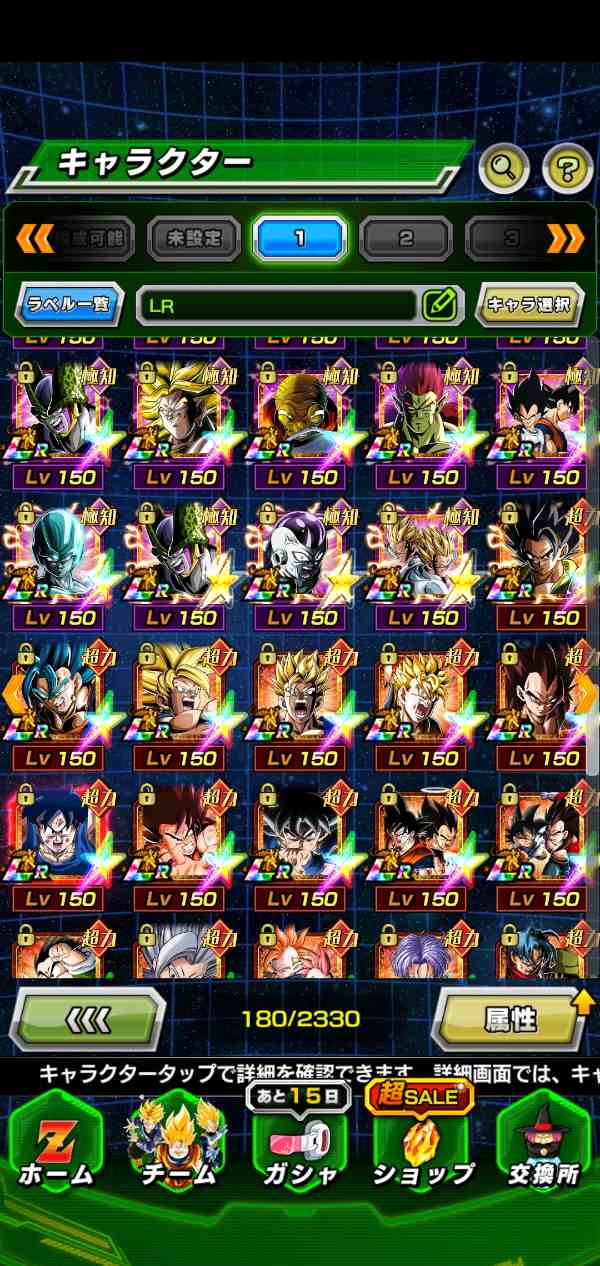Open the ラベル一覧 label list

[69, 305]
